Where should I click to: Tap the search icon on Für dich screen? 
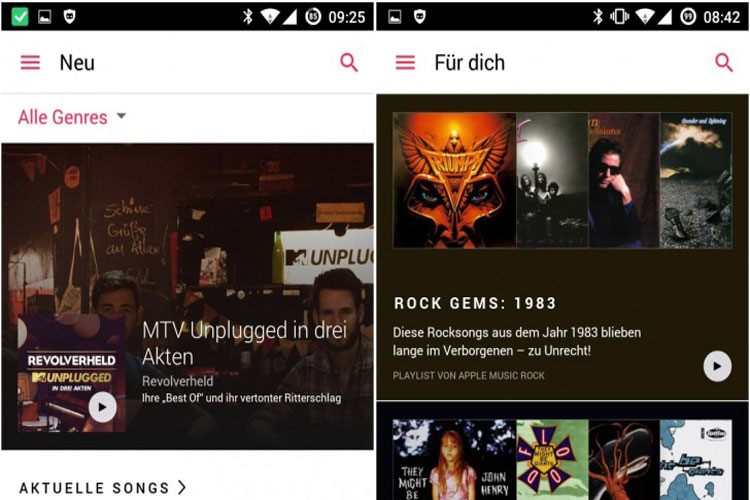(x=724, y=62)
